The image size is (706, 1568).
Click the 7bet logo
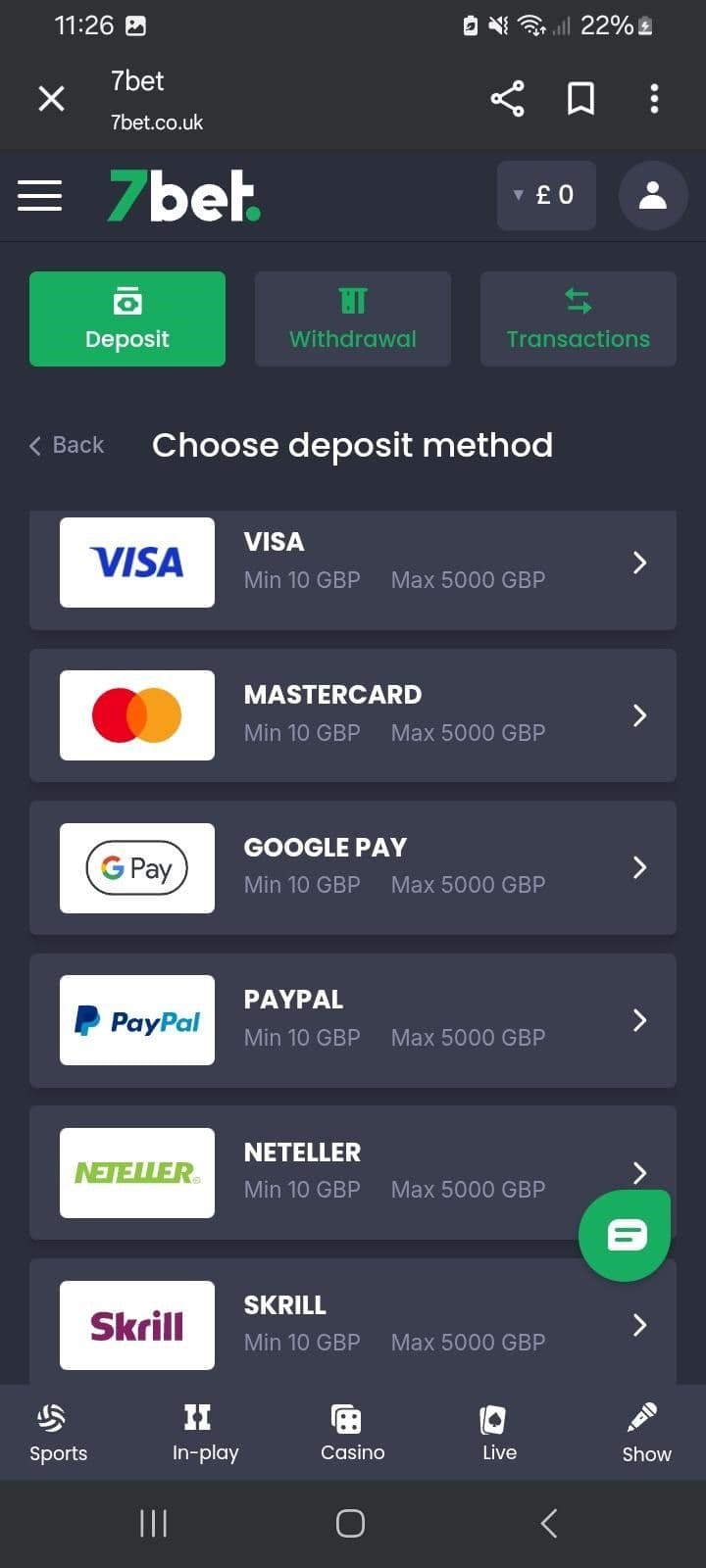[x=182, y=195]
